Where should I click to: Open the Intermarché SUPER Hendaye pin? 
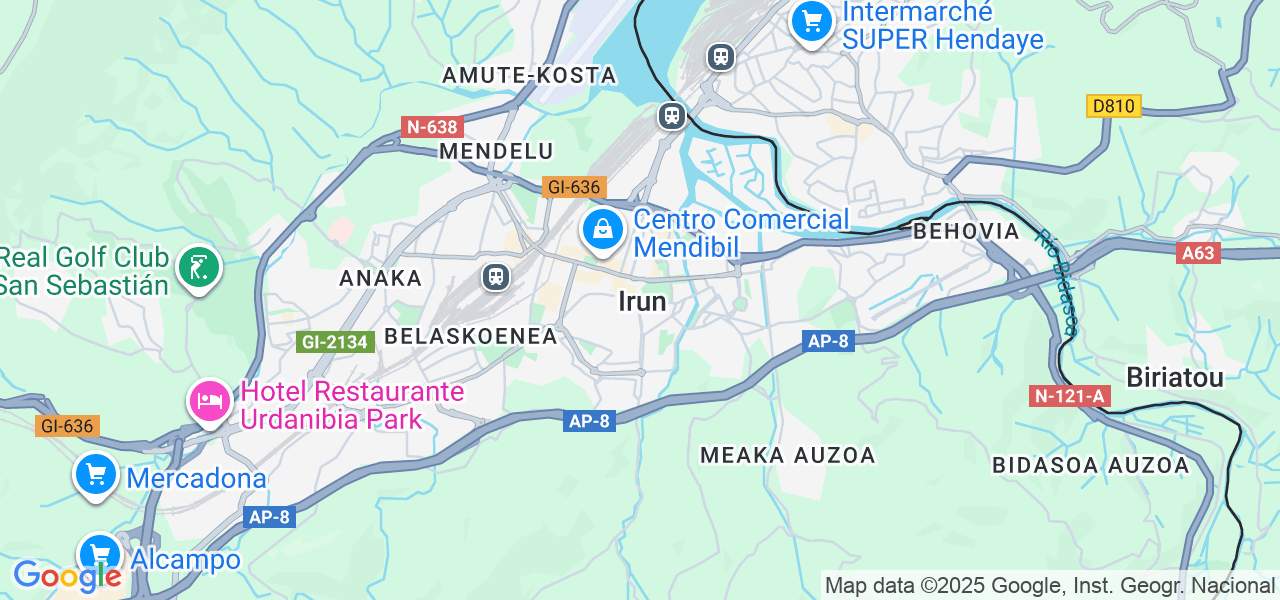(x=811, y=21)
